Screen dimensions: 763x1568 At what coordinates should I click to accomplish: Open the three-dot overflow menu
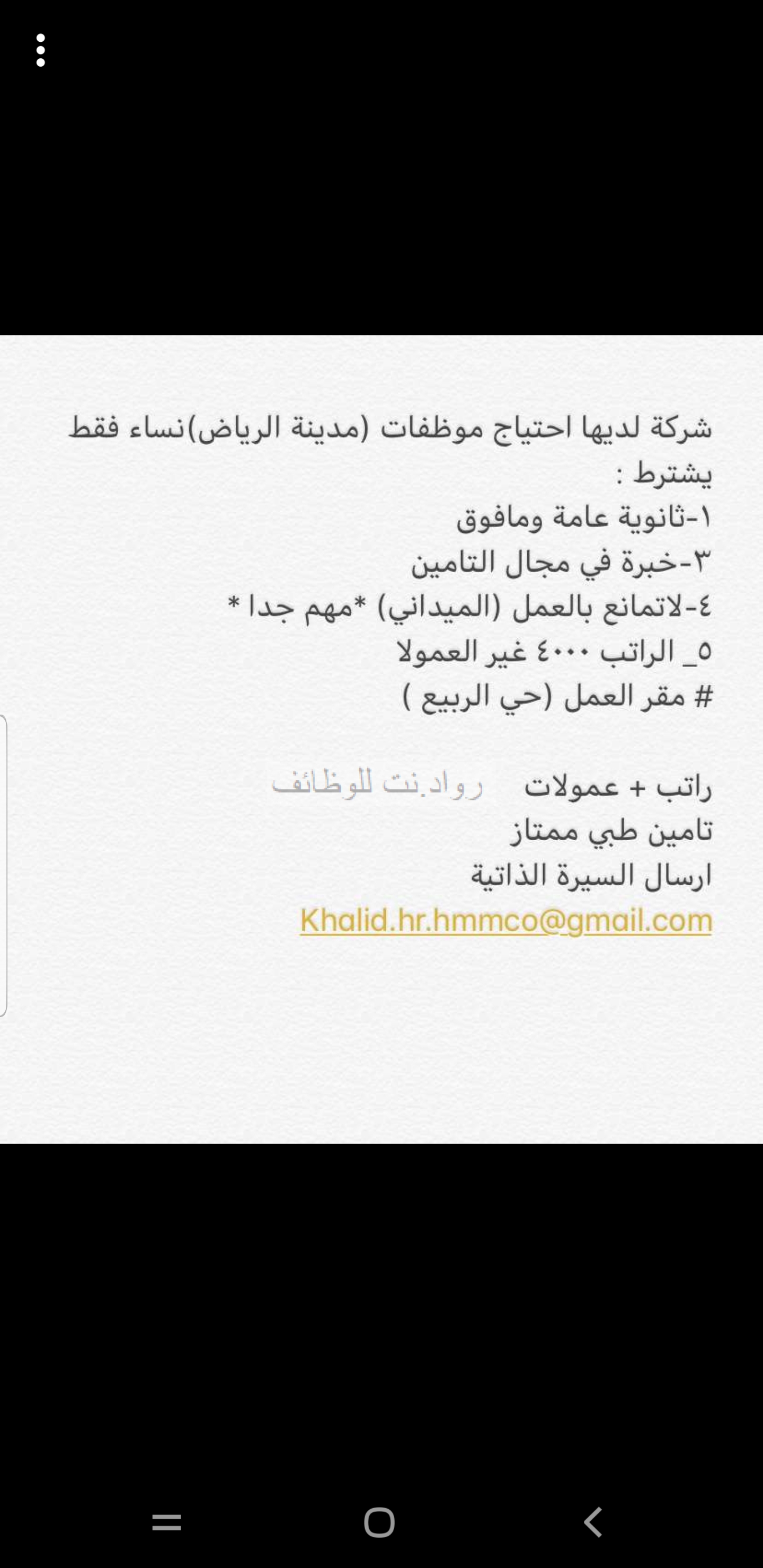[40, 50]
